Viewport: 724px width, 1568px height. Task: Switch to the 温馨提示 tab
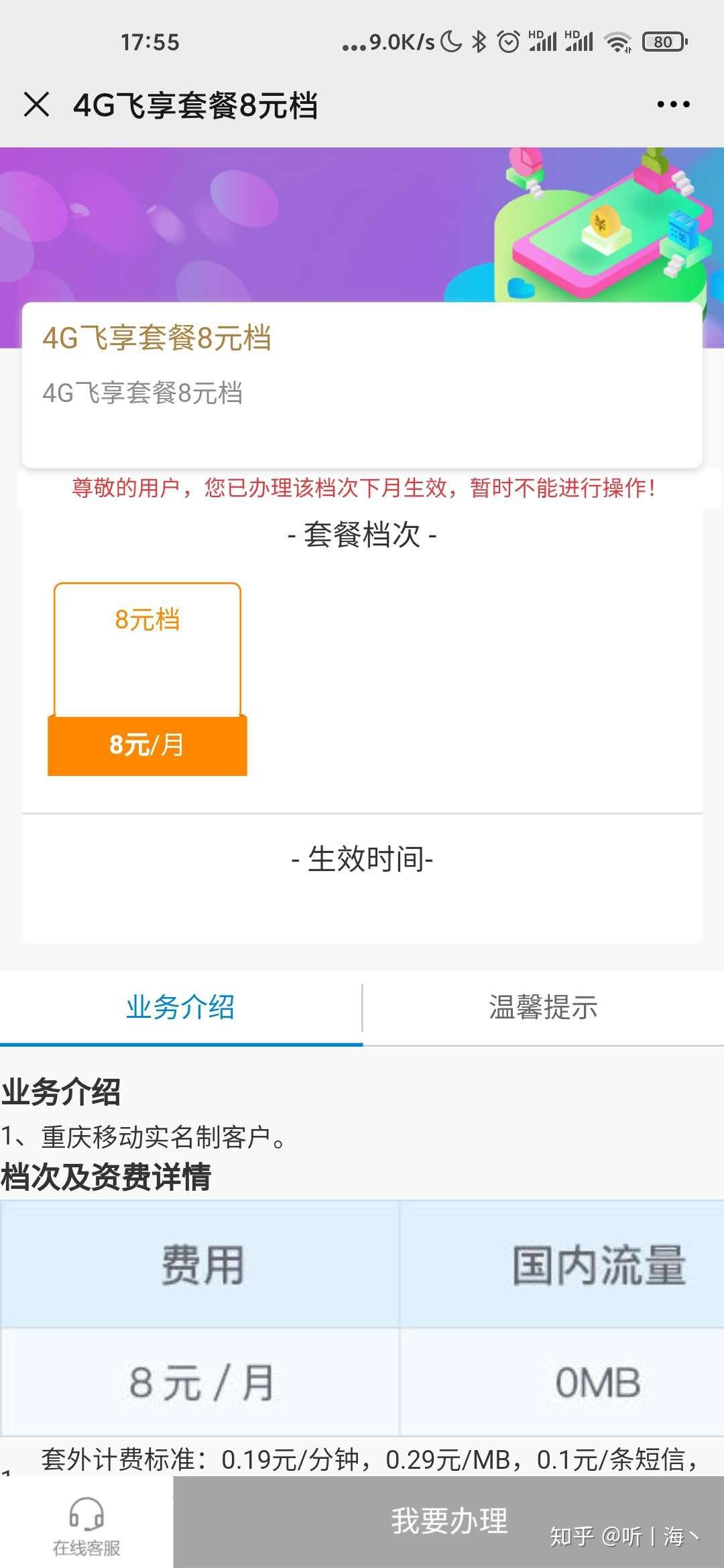pos(543,1008)
